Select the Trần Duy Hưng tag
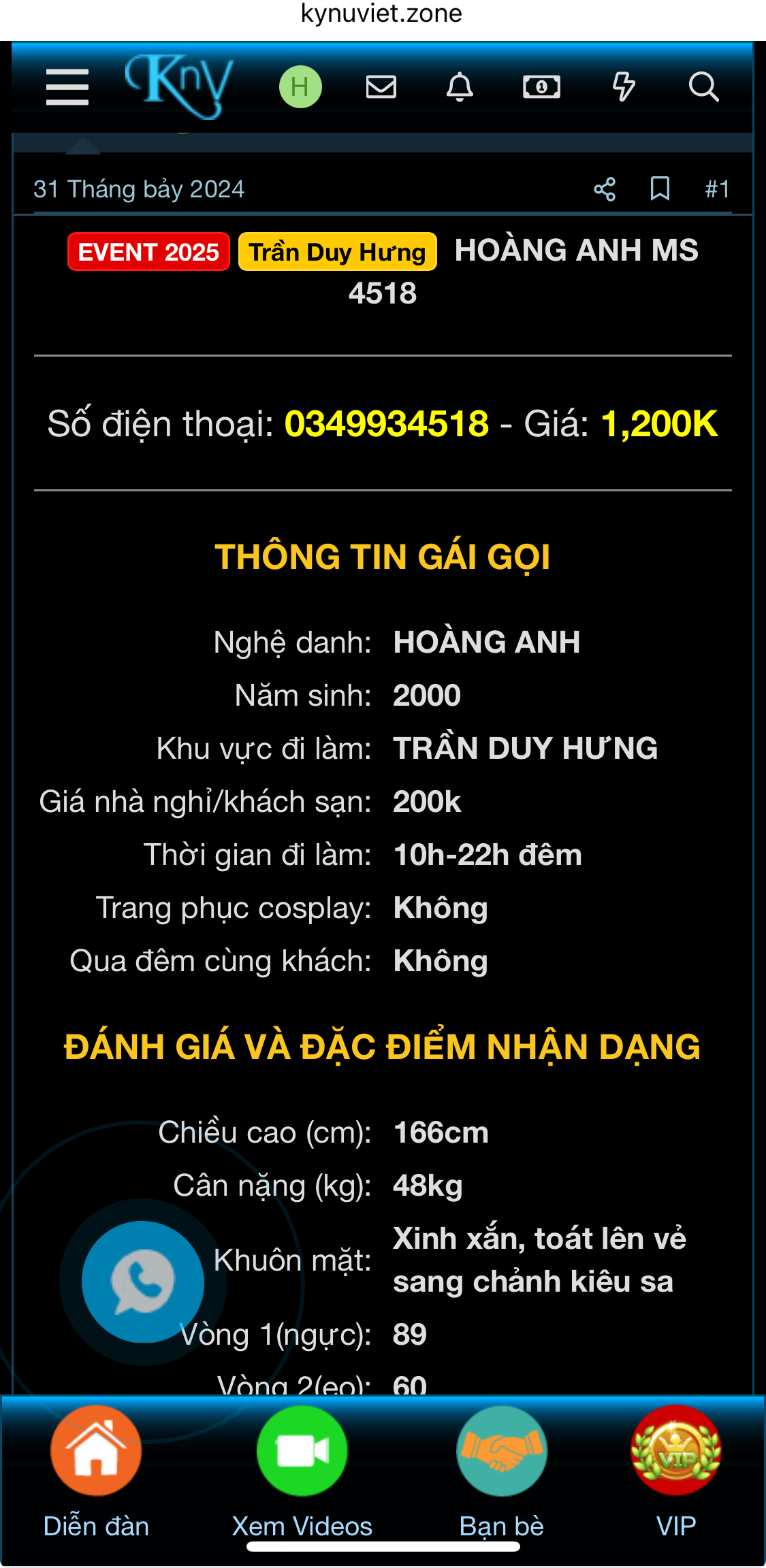Screen dimensions: 766x1568 point(337,252)
